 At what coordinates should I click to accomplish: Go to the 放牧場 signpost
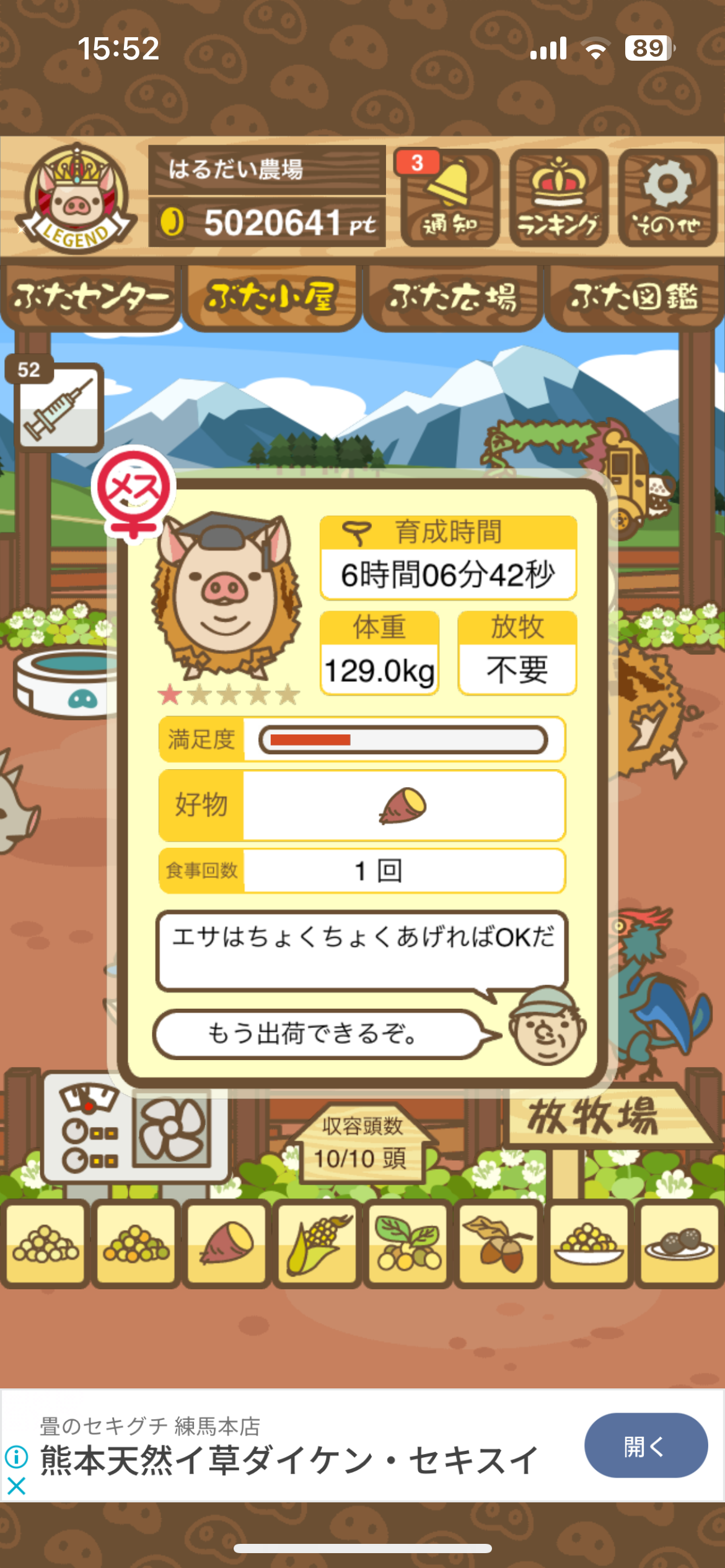coord(595,1118)
